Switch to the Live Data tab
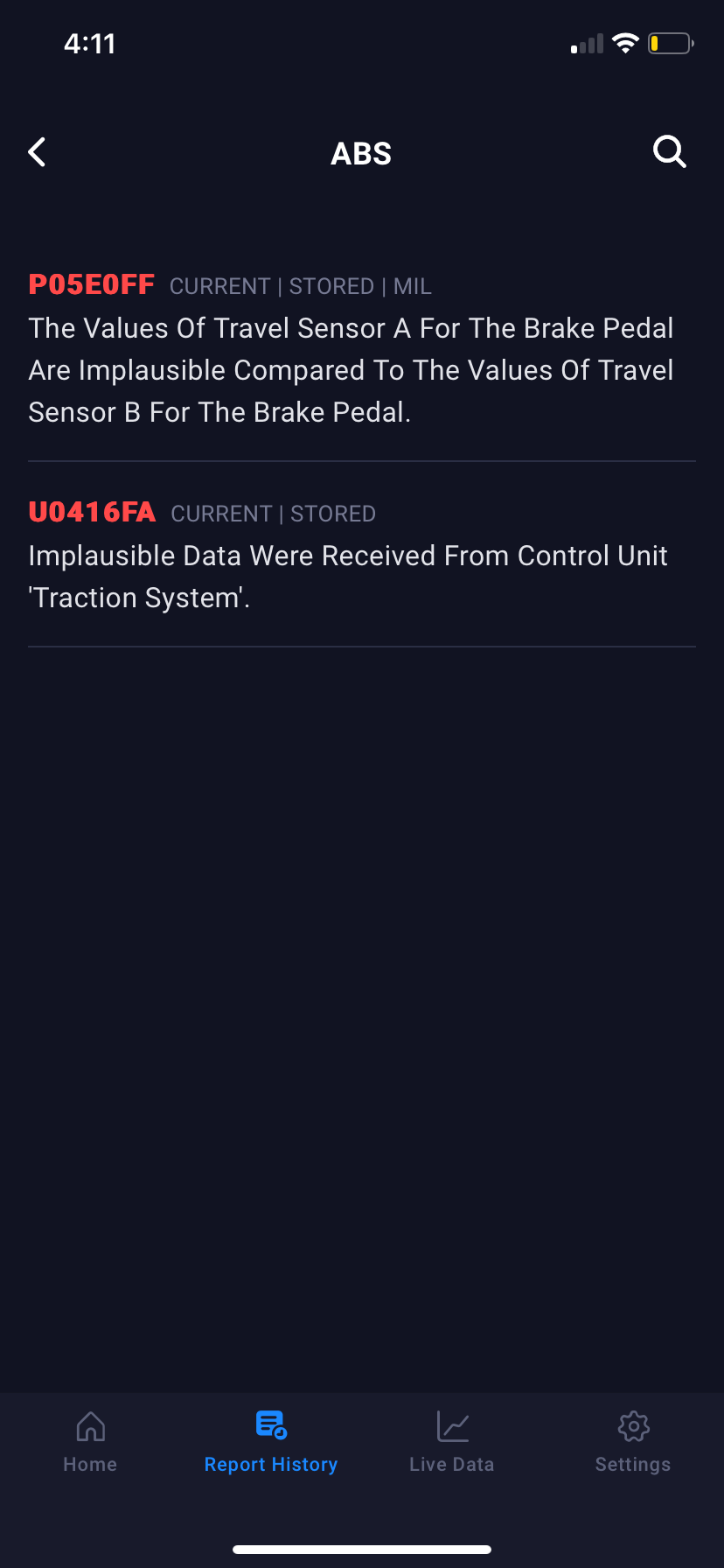Viewport: 724px width, 1568px height. [x=452, y=1442]
